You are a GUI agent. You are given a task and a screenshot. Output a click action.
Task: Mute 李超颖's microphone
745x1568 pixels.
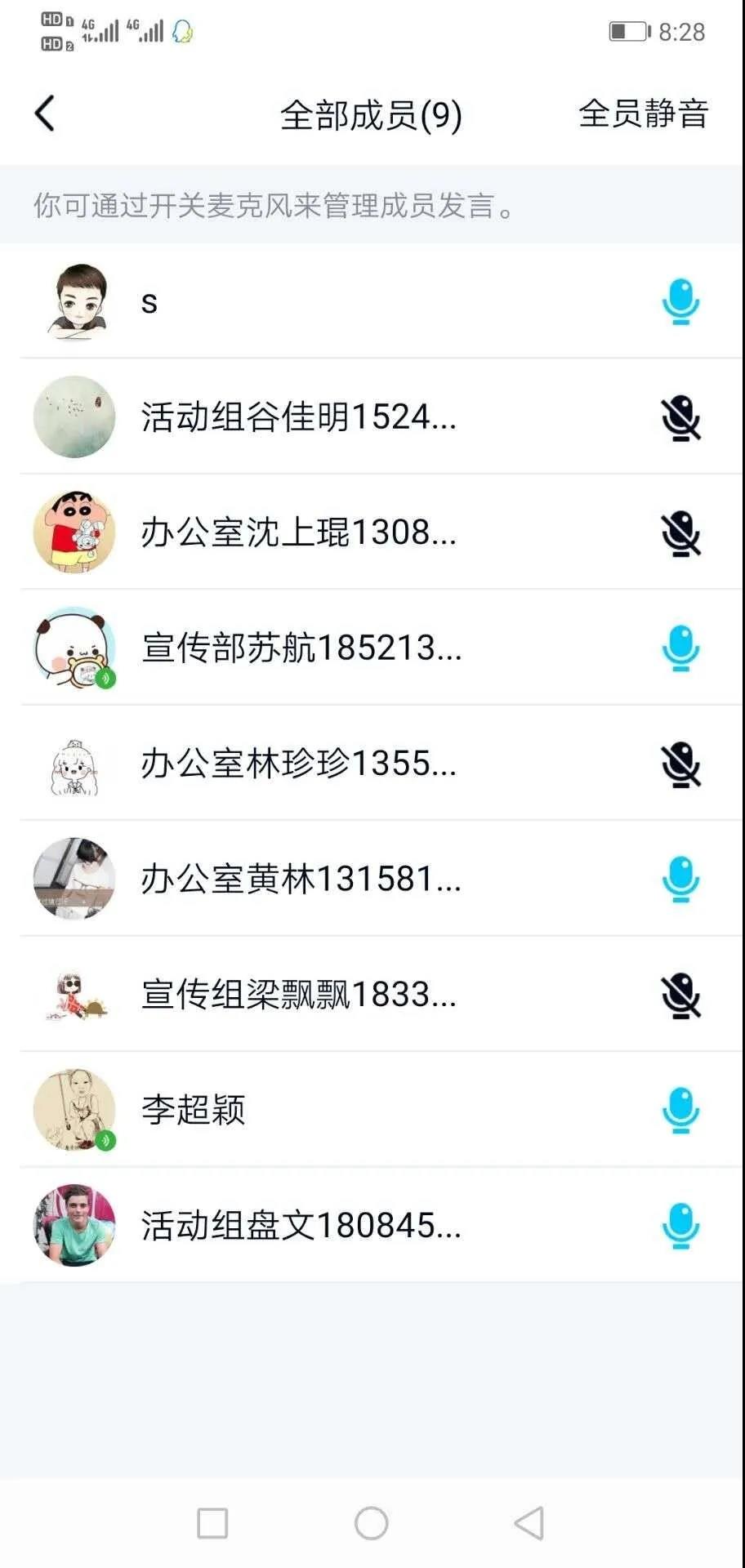680,1111
